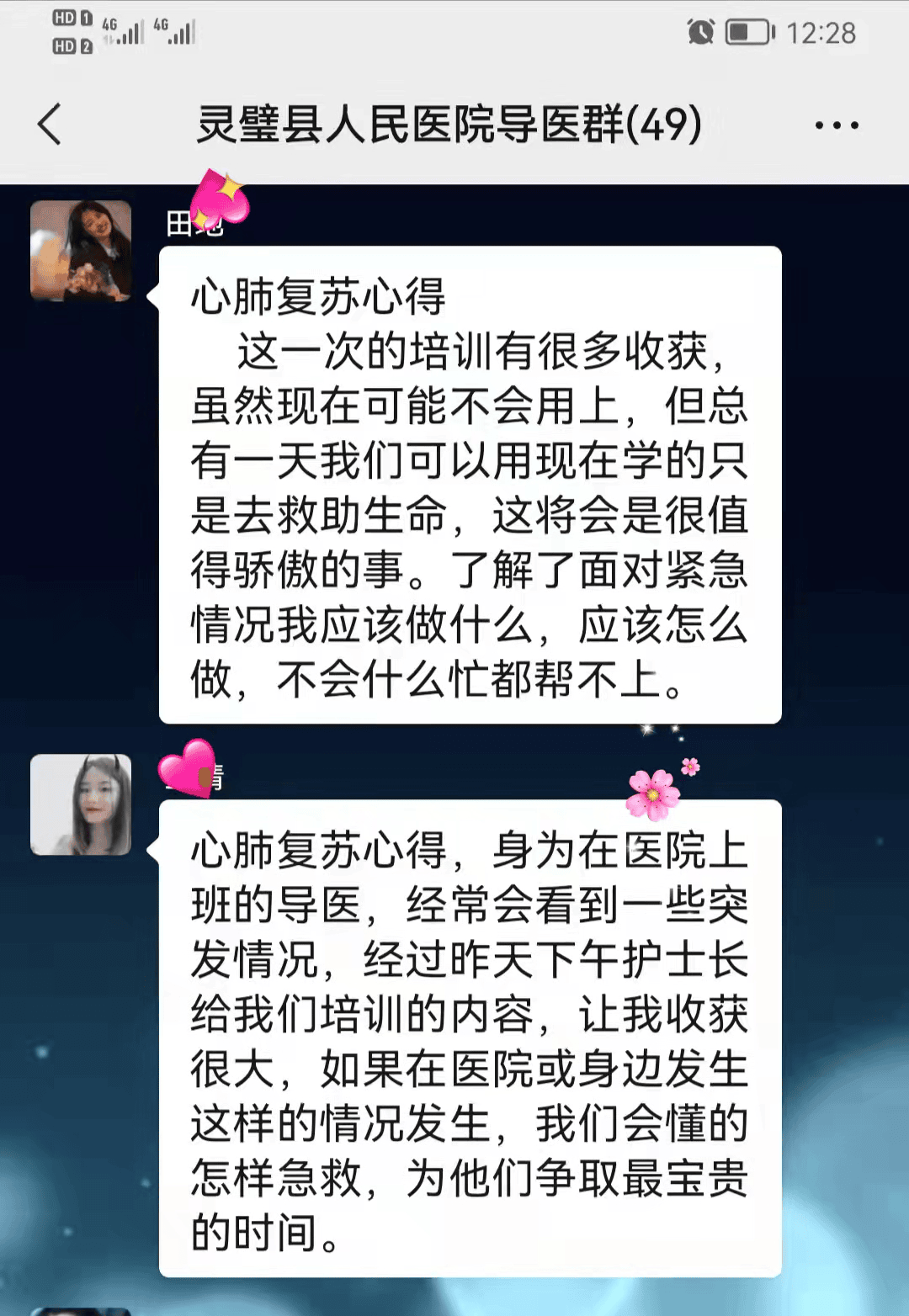Open the three-dot group chat menu
The width and height of the screenshot is (909, 1316).
point(836,125)
